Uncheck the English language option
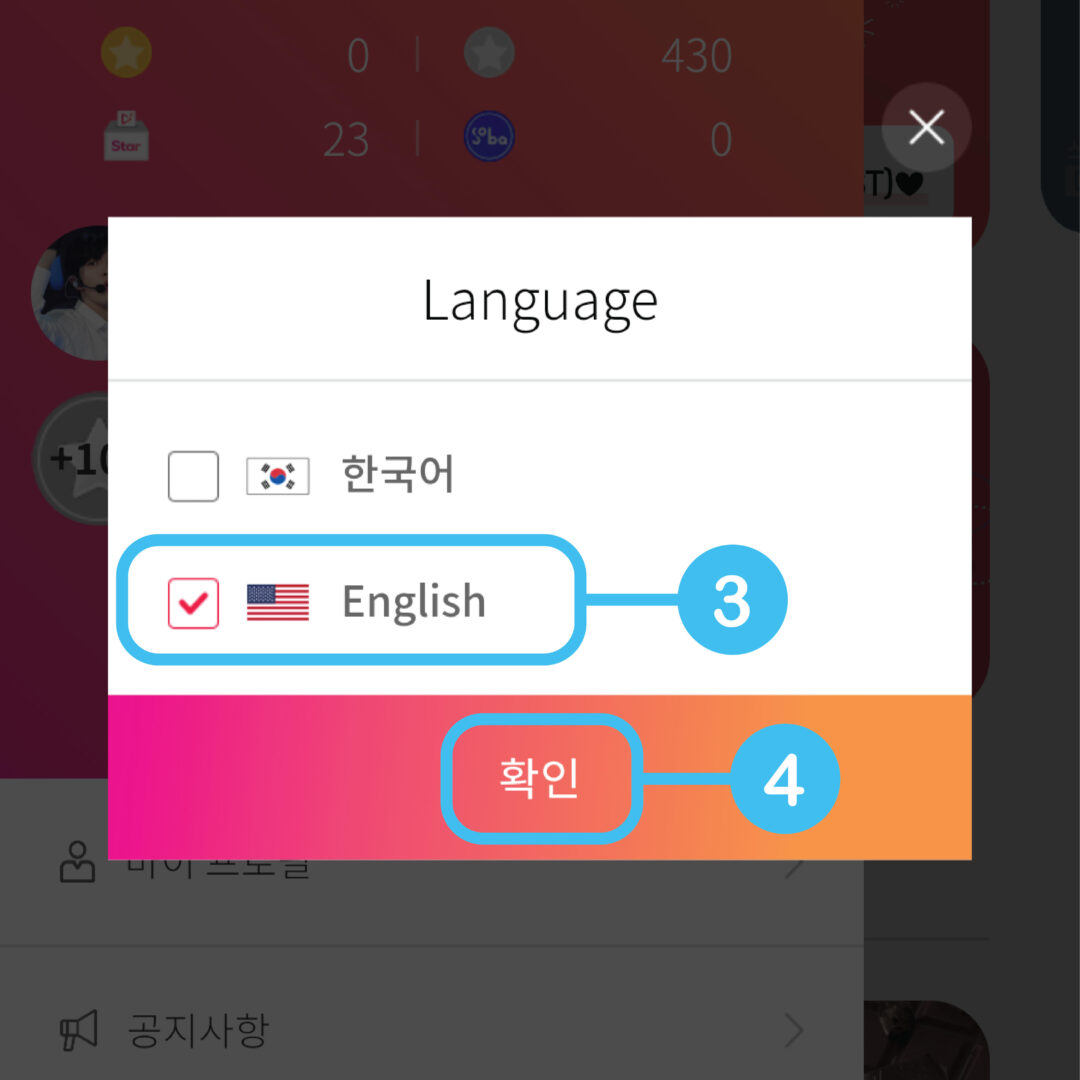This screenshot has width=1080, height=1080. tap(193, 603)
